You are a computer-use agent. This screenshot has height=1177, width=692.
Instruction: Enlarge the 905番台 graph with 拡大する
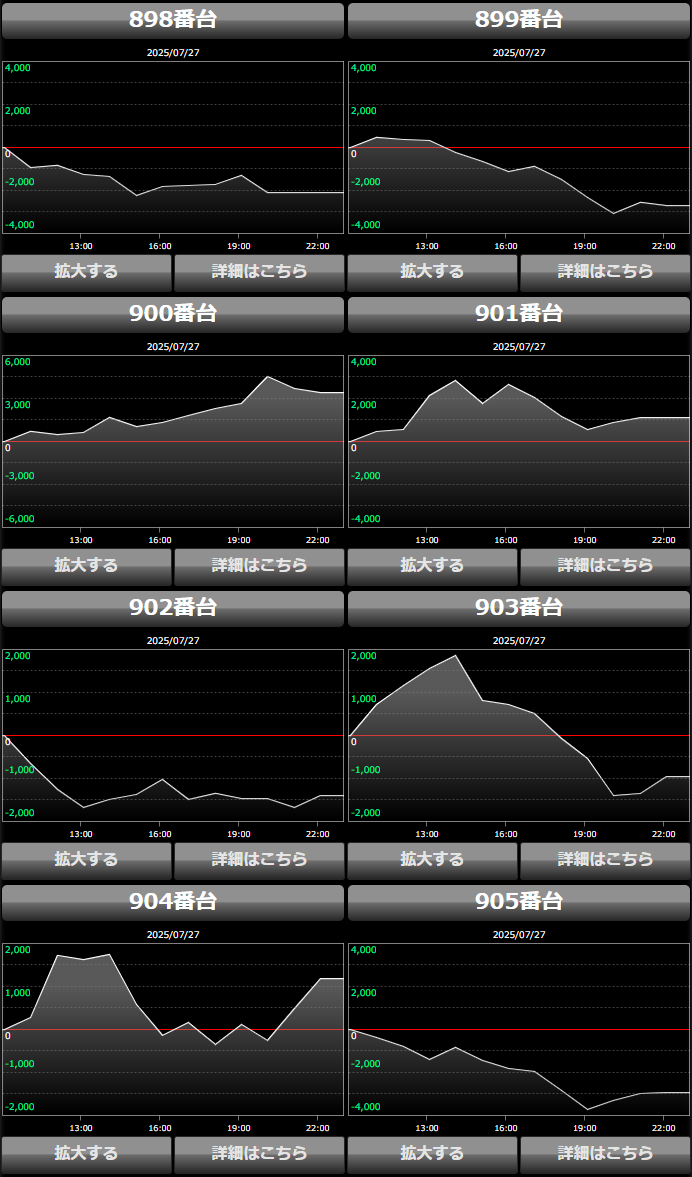(432, 1153)
